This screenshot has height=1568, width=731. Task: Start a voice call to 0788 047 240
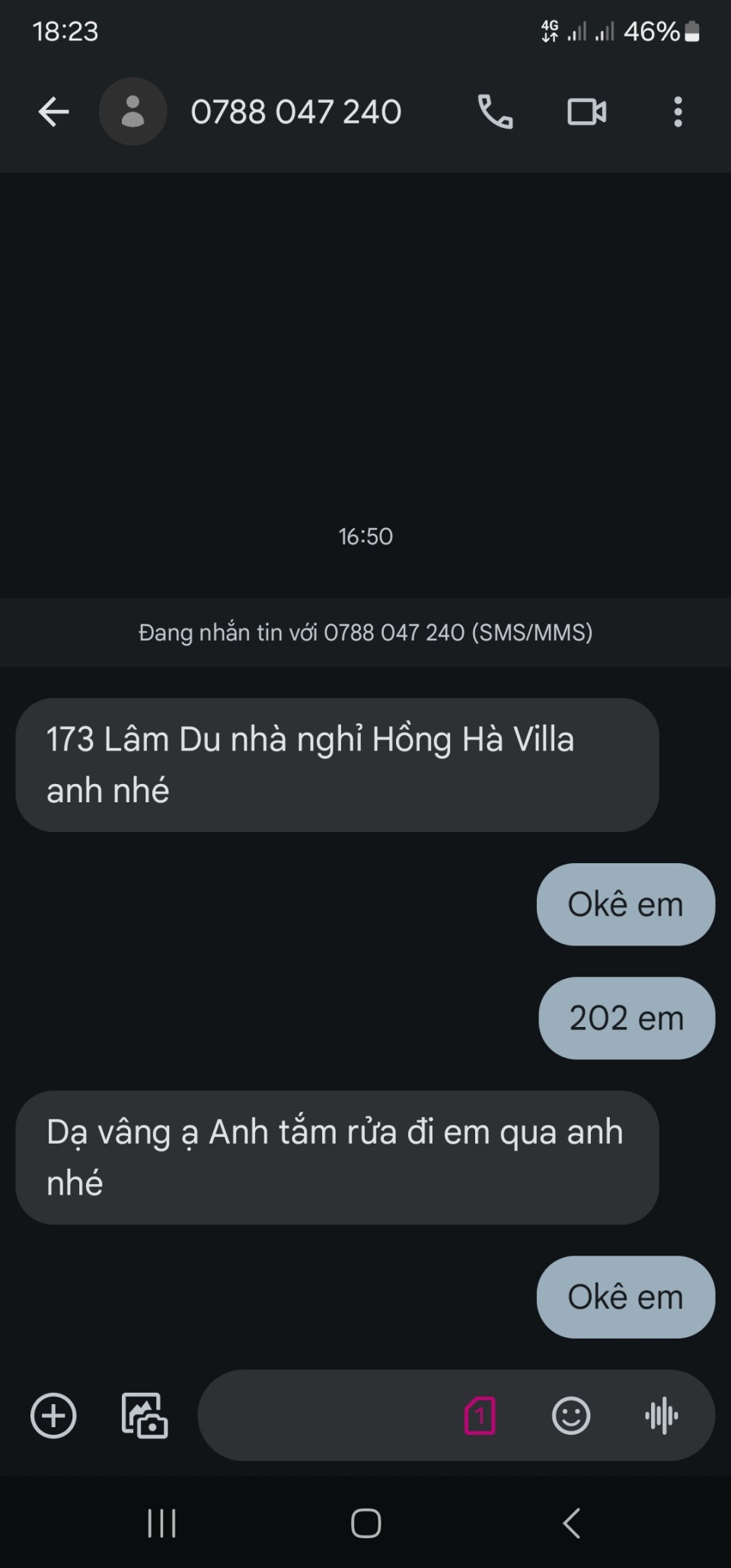pyautogui.click(x=495, y=112)
